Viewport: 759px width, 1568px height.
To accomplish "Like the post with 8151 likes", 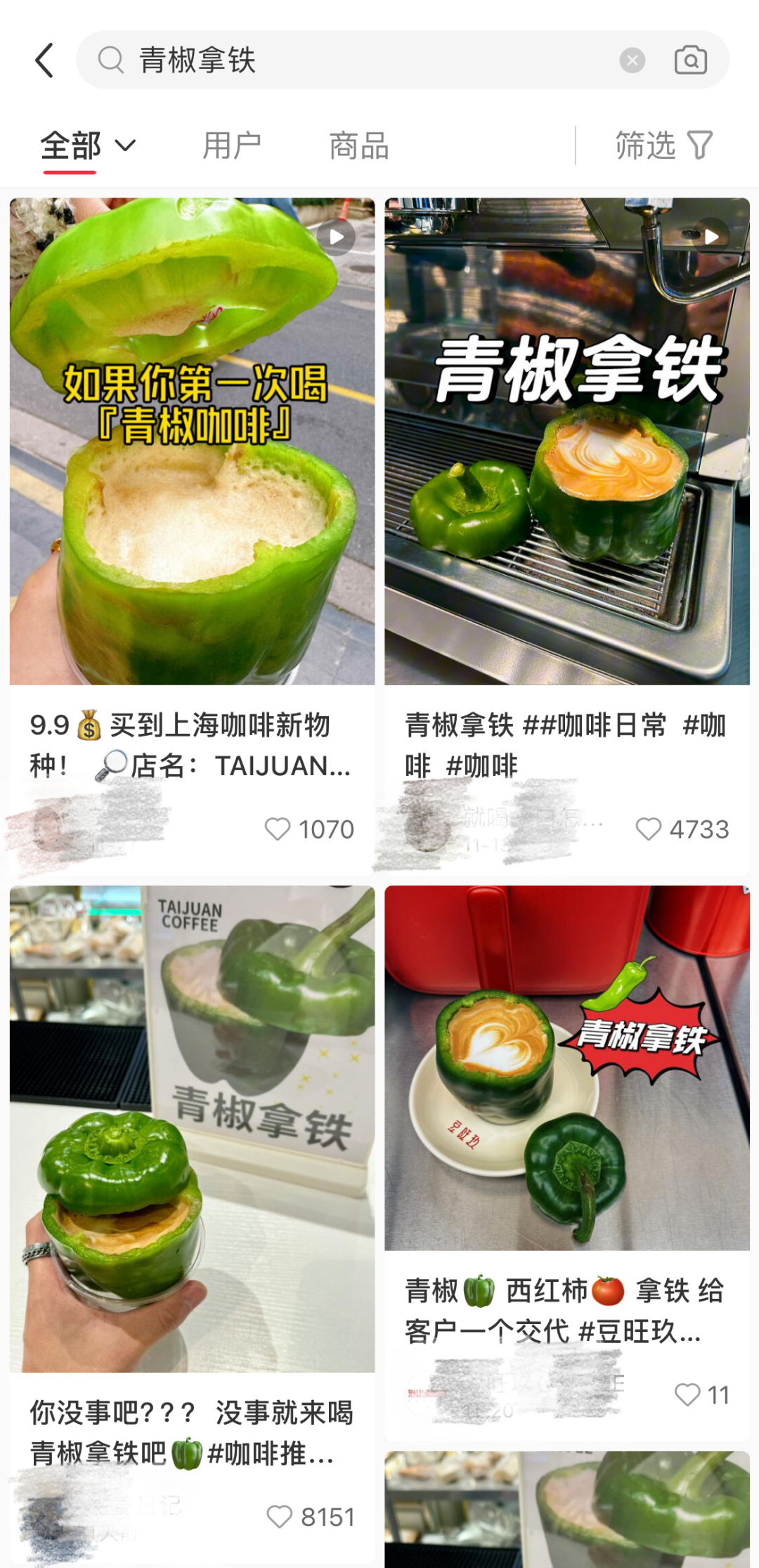I will [280, 1517].
